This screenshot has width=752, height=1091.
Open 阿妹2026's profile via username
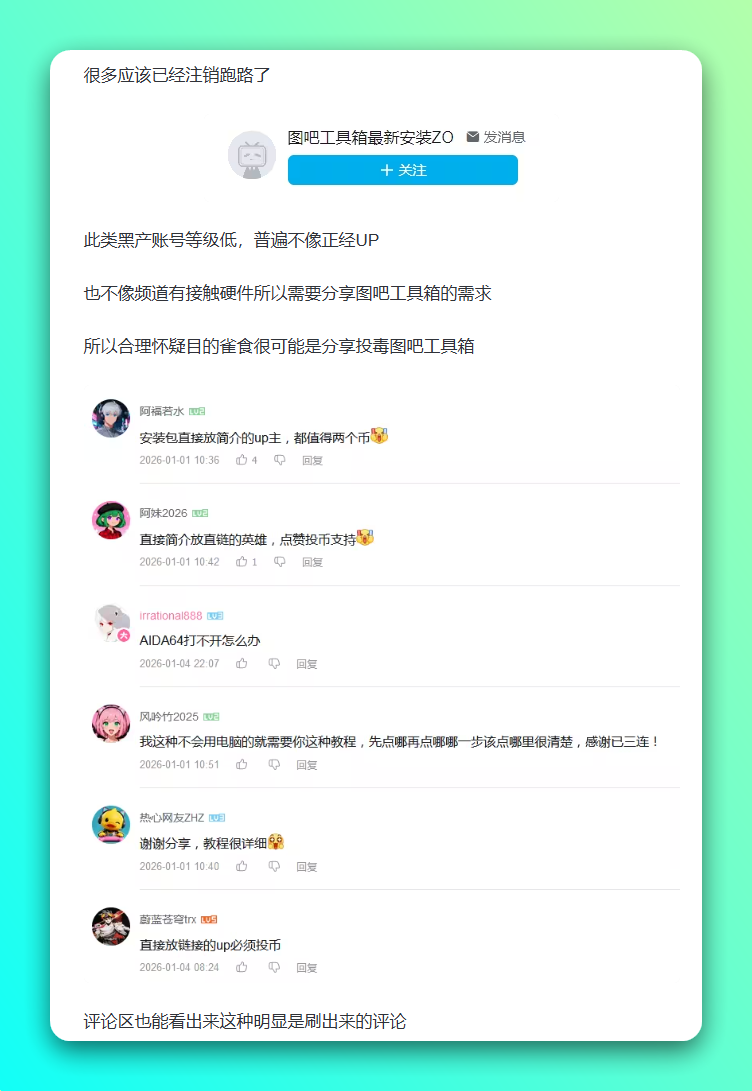tap(163, 512)
